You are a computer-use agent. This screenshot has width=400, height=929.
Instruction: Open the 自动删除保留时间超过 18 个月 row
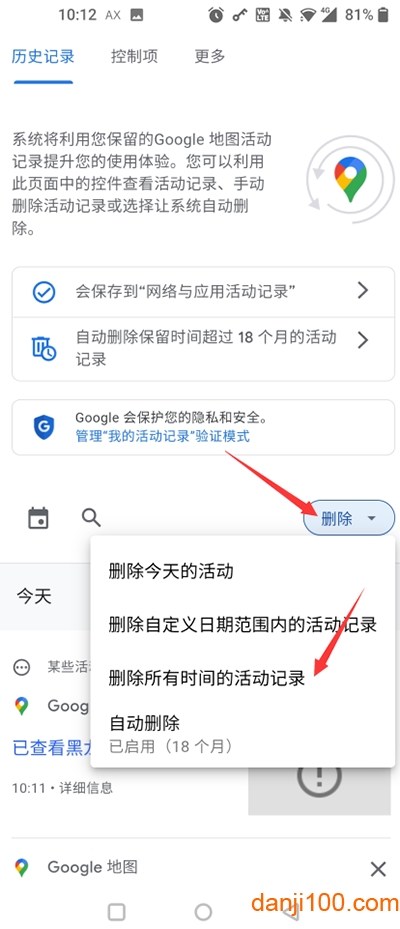tap(203, 348)
